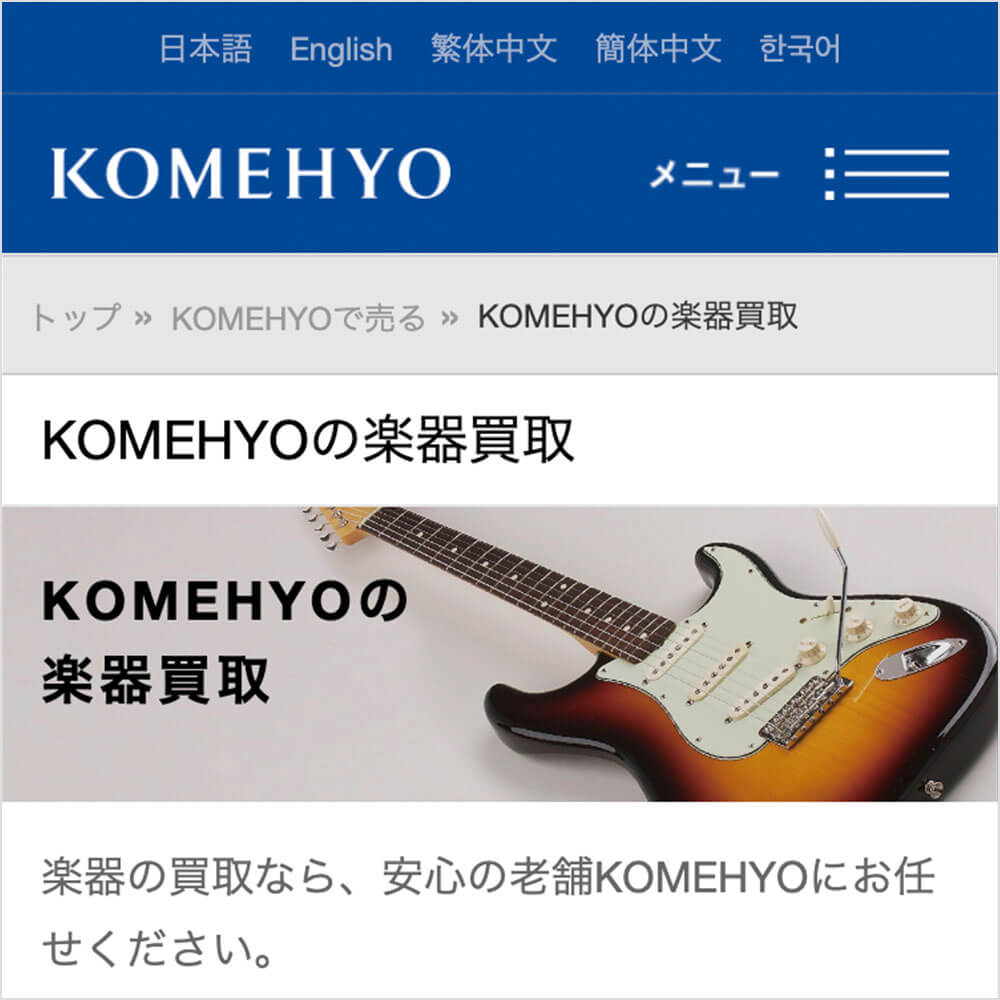Open トップ breadcrumb link

[x=75, y=318]
